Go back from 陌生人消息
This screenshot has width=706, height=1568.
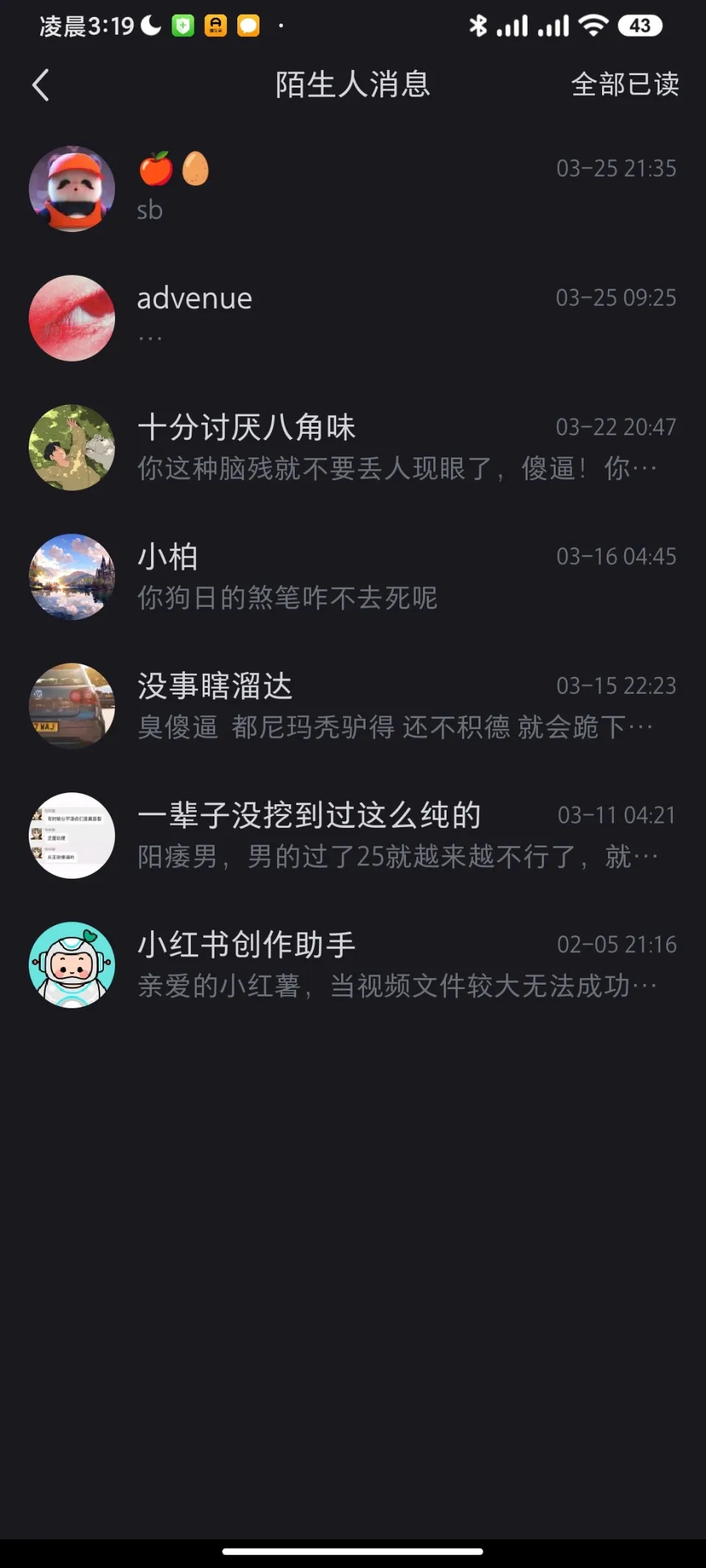point(41,85)
